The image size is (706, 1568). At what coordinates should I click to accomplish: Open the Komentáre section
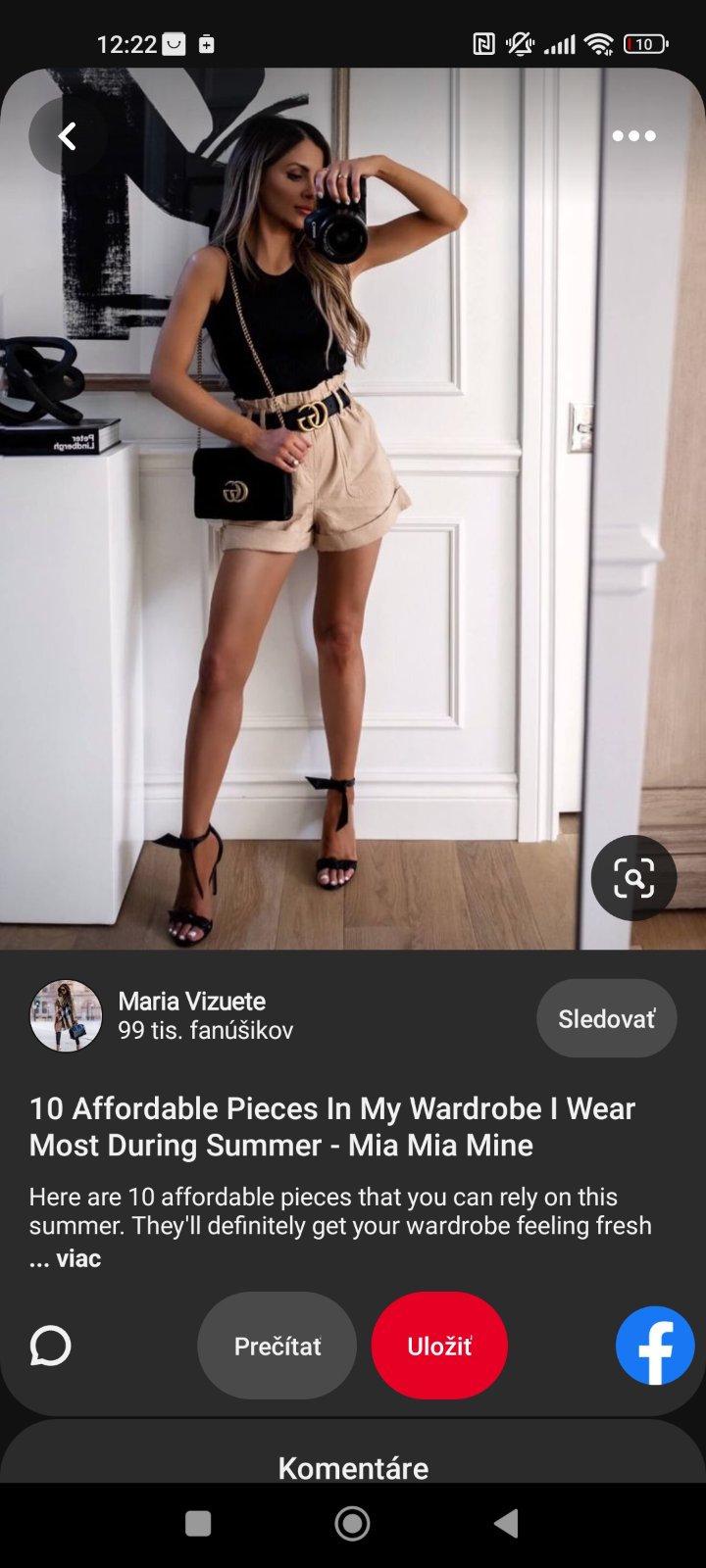353,1467
